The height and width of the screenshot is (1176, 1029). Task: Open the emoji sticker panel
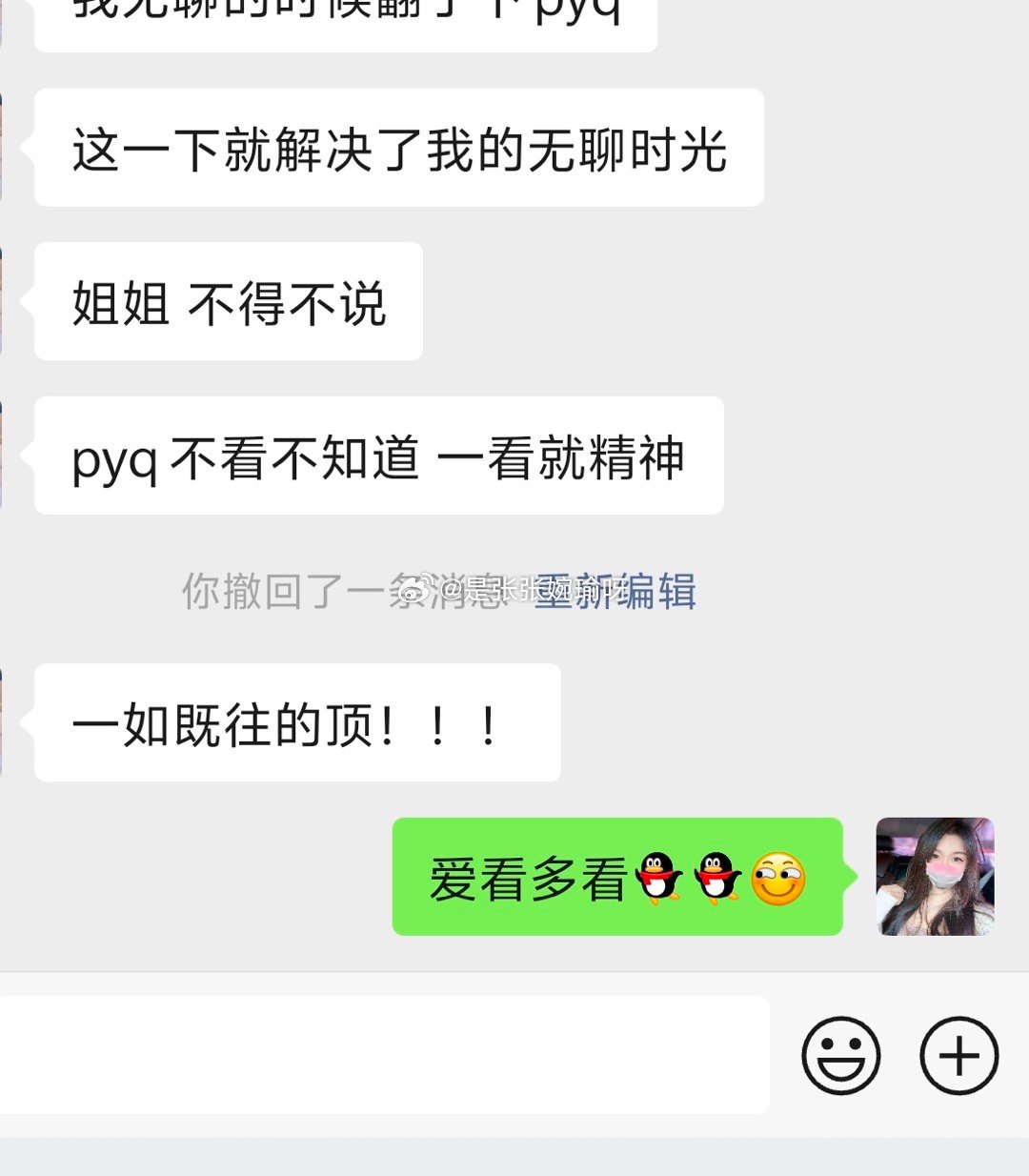click(x=840, y=1055)
